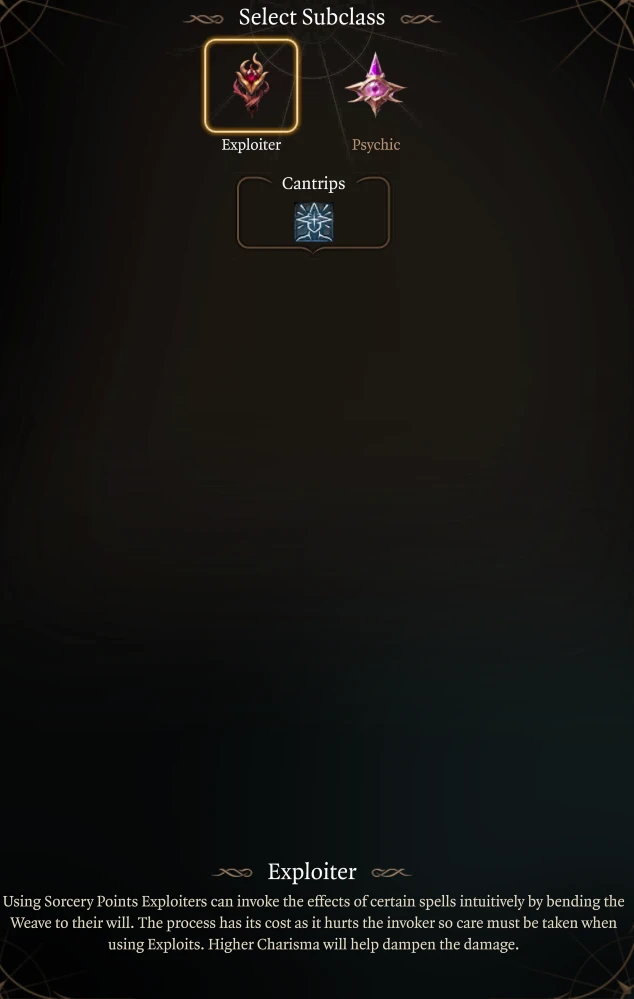Select the Exploiter subclass
634x999 pixels.
tap(251, 86)
